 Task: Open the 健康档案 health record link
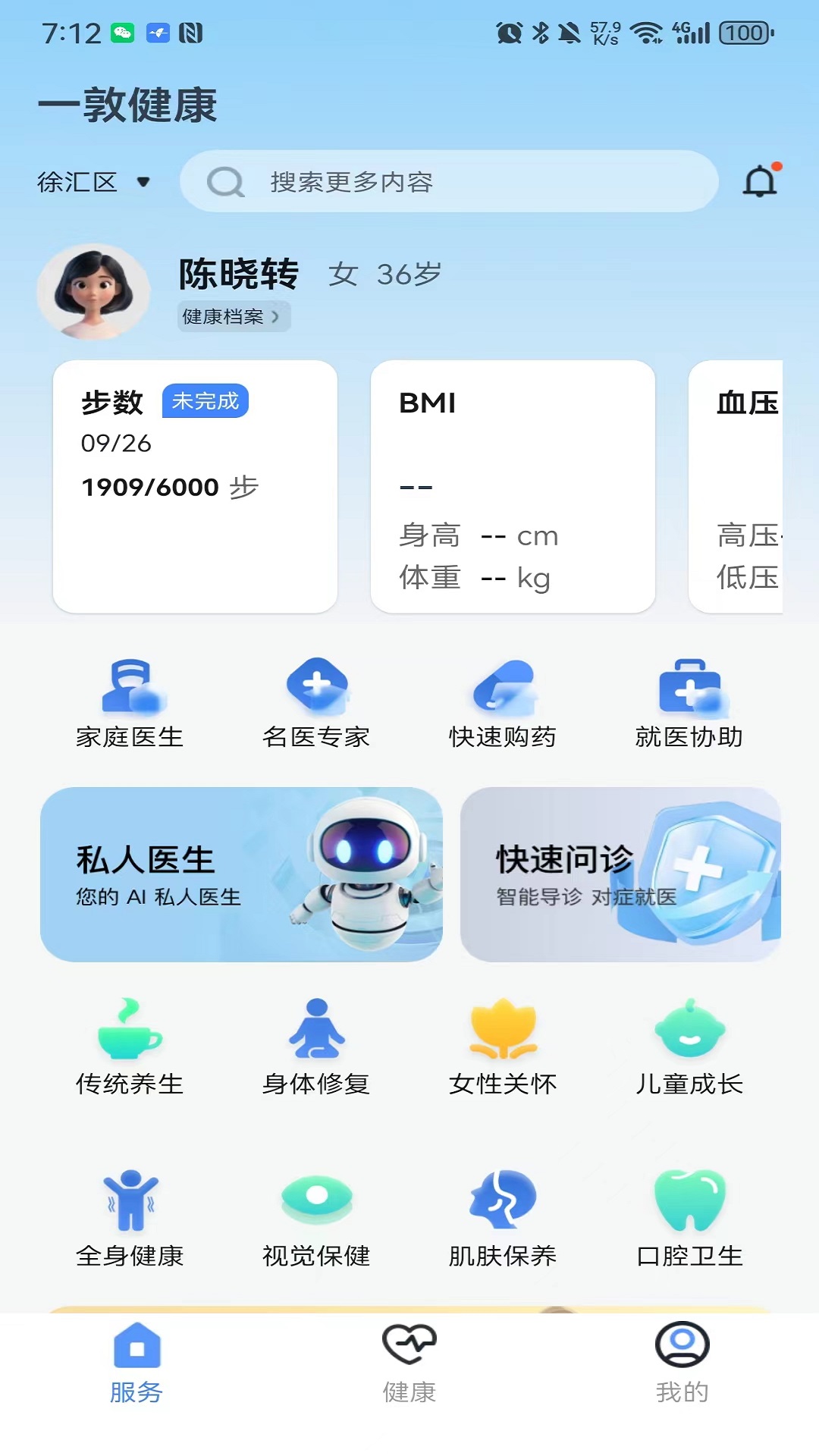pyautogui.click(x=234, y=316)
